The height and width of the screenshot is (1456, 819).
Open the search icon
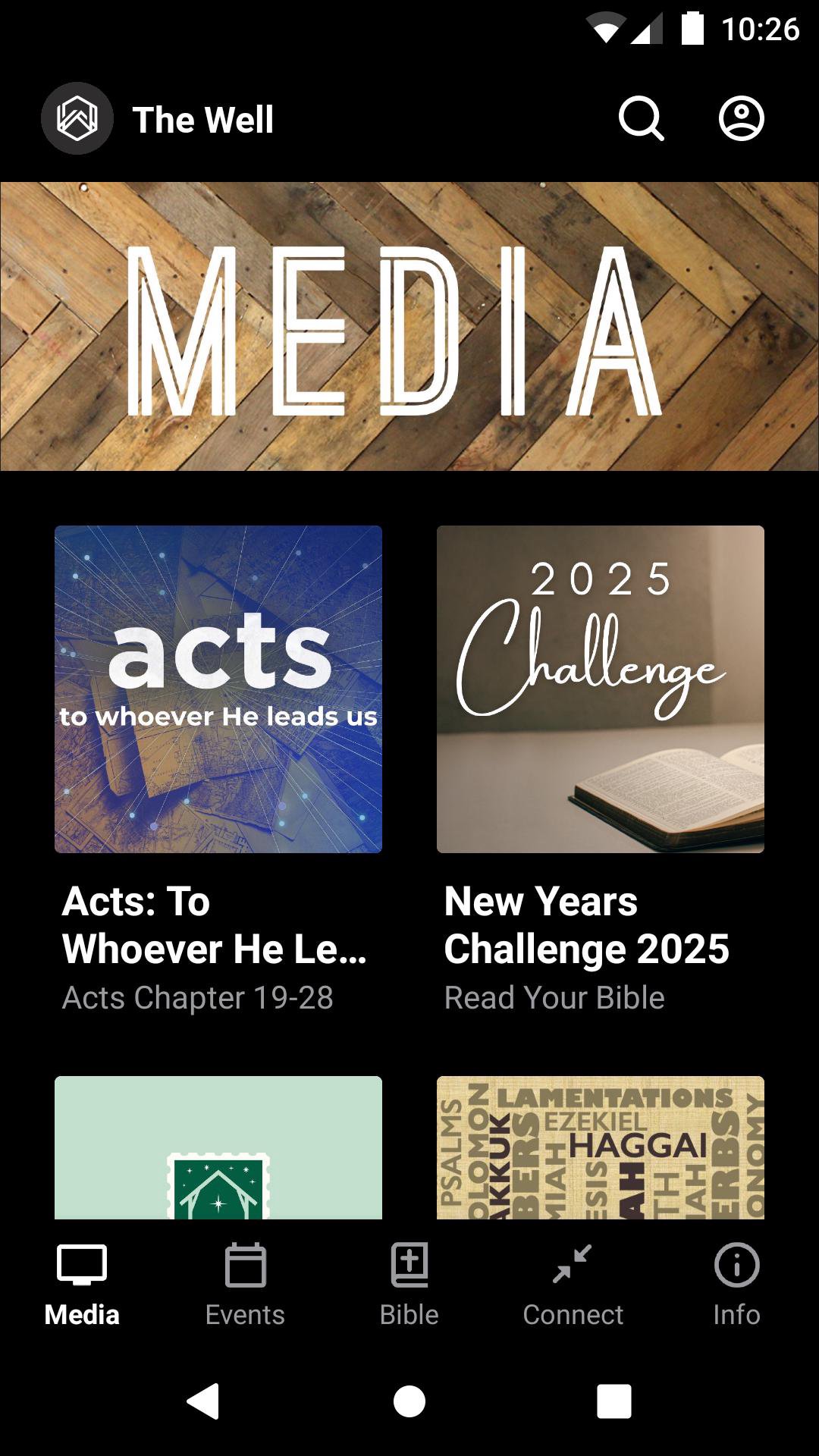coord(641,118)
